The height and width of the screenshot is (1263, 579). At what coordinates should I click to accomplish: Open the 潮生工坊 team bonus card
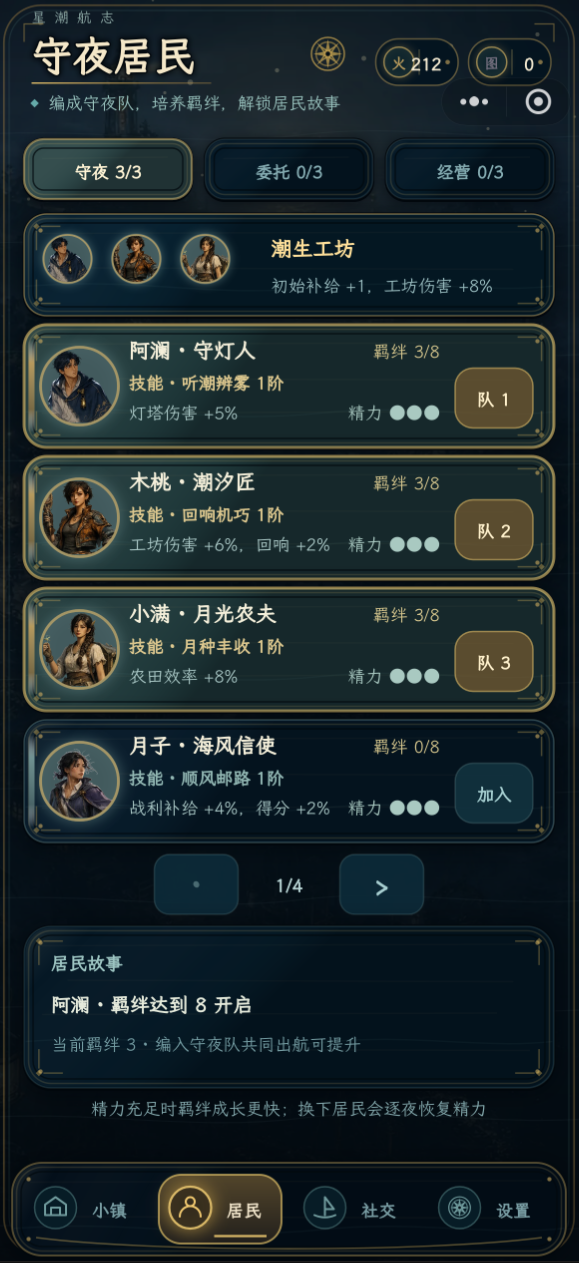click(x=289, y=266)
